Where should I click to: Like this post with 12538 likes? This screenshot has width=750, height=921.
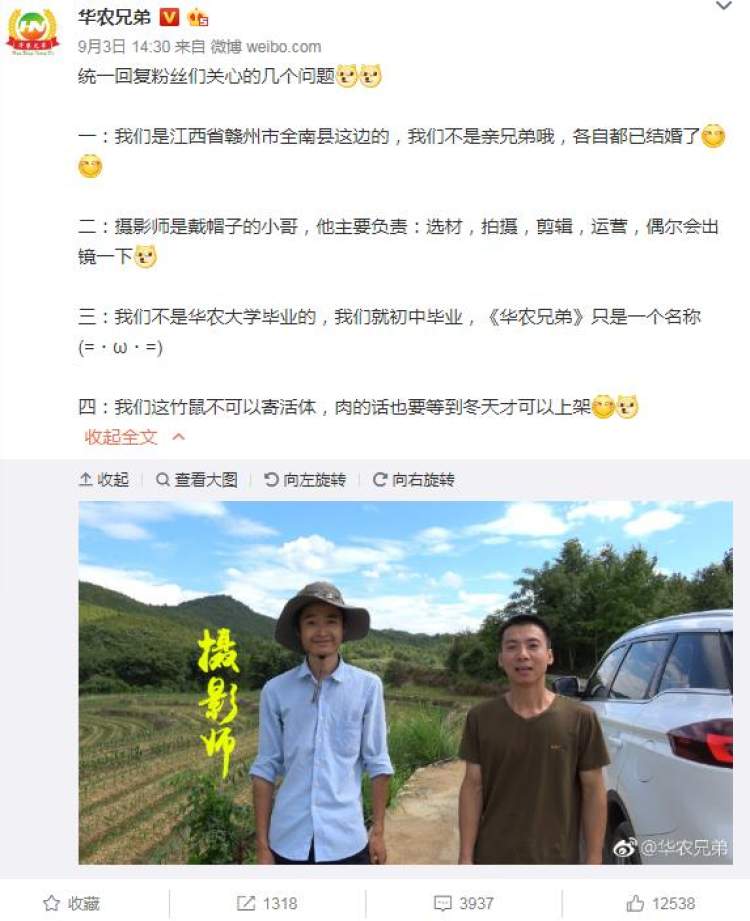[x=660, y=903]
